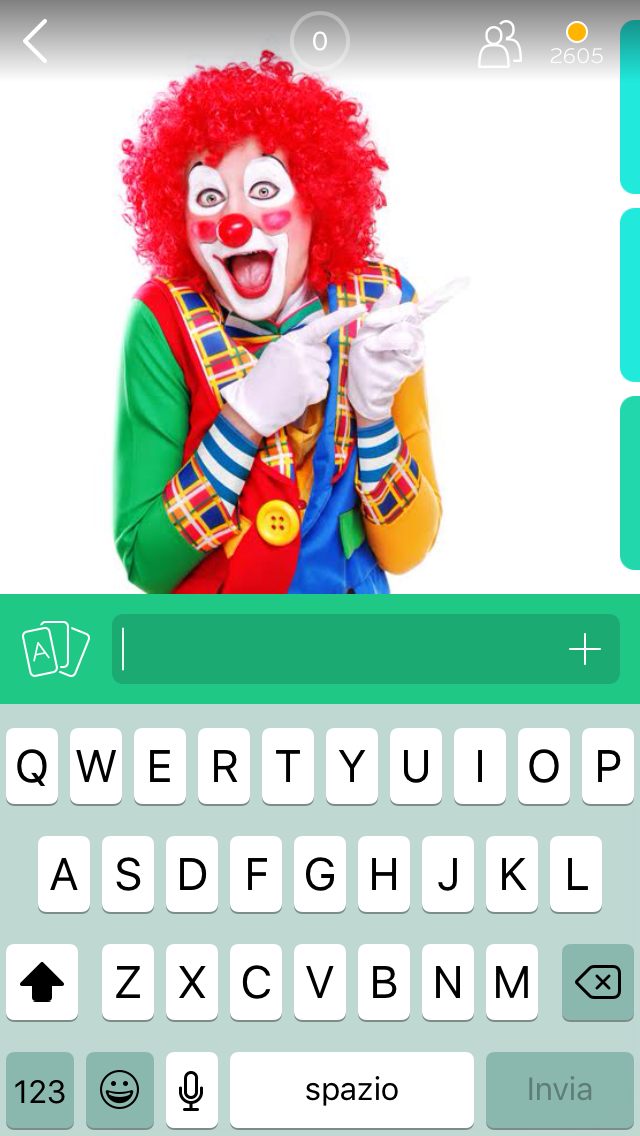Go back using the top-left arrow
640x1136 pixels.
point(36,43)
